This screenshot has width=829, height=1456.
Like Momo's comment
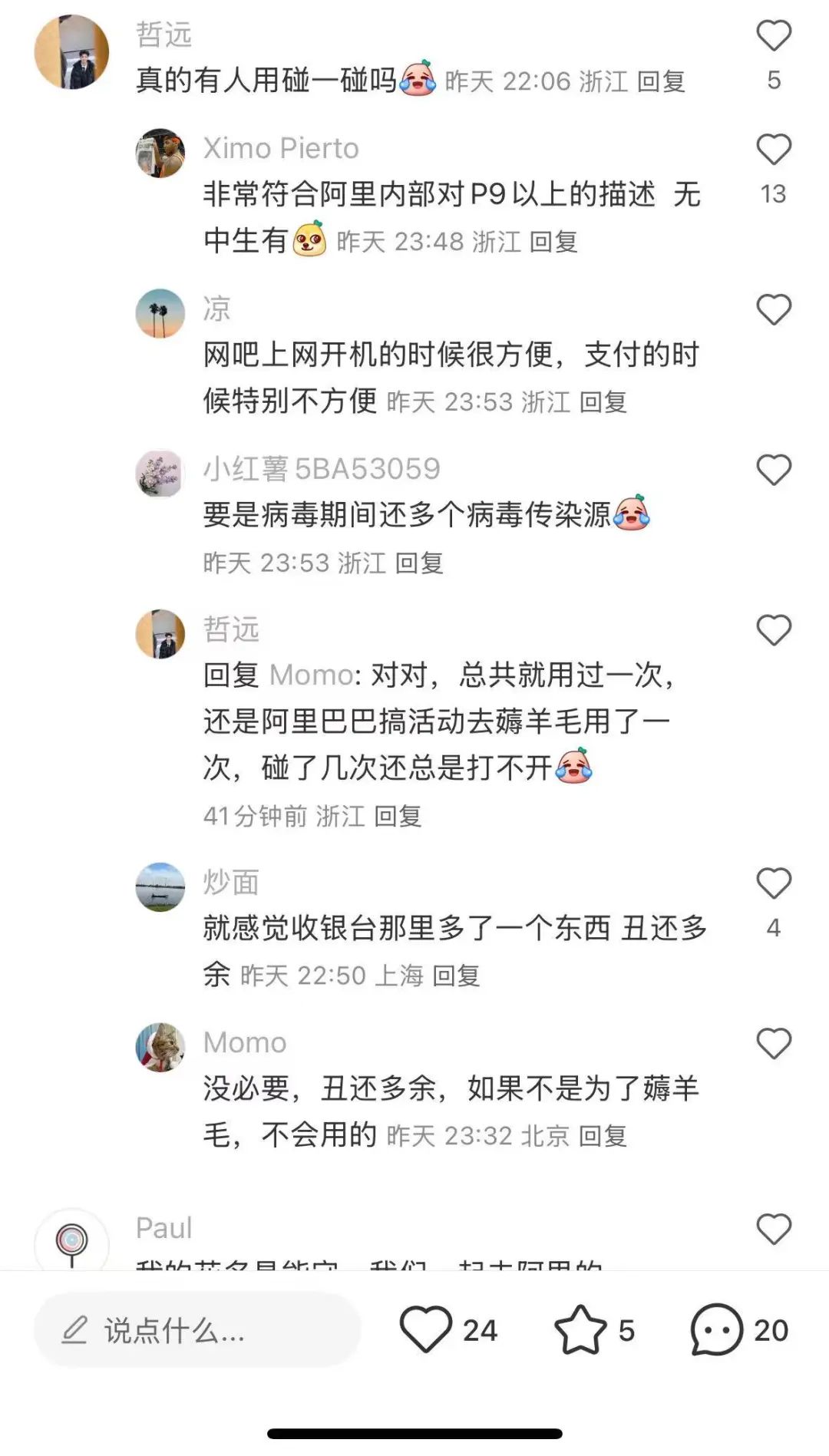pyautogui.click(x=773, y=1043)
